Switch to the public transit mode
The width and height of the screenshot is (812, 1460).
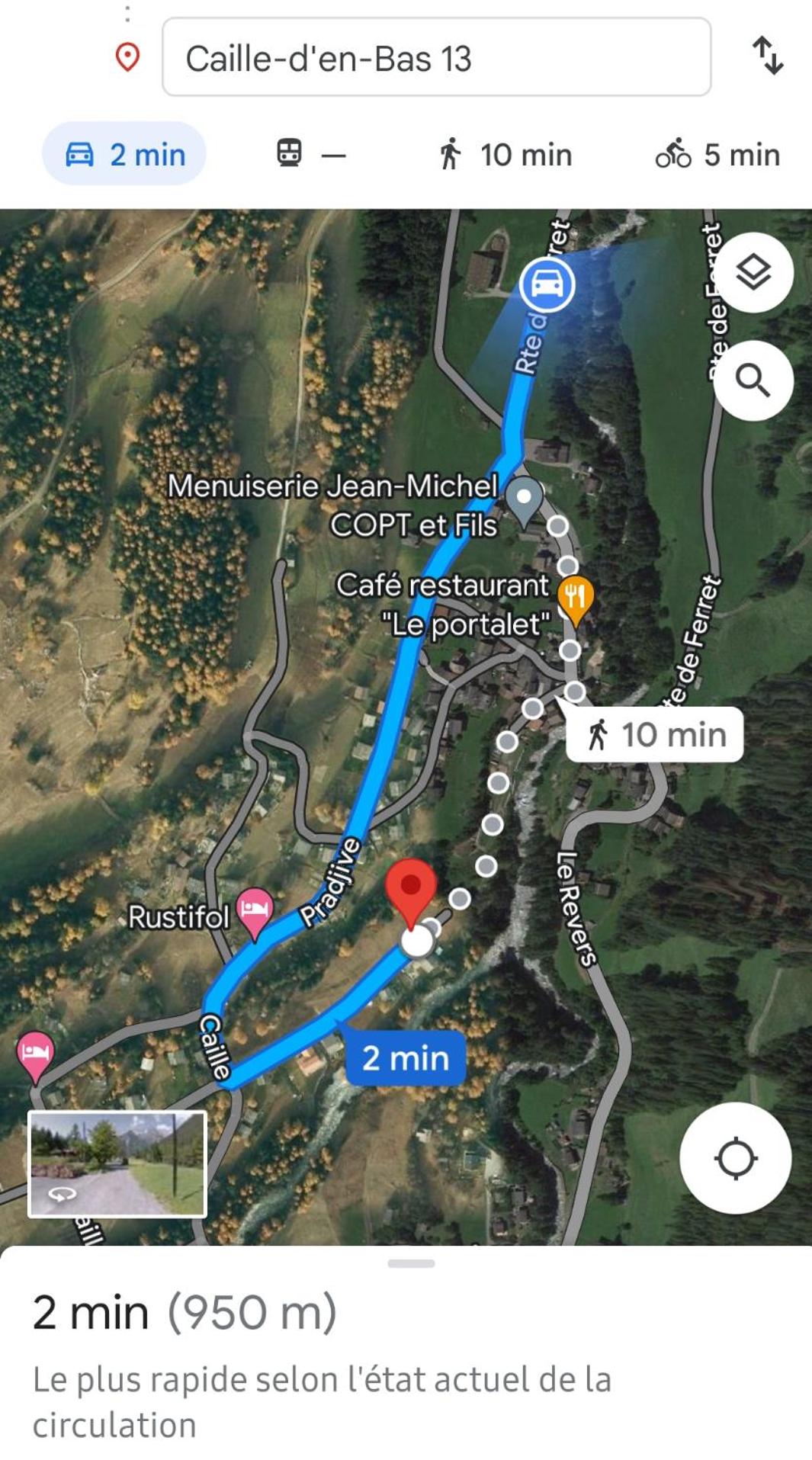pyautogui.click(x=310, y=154)
